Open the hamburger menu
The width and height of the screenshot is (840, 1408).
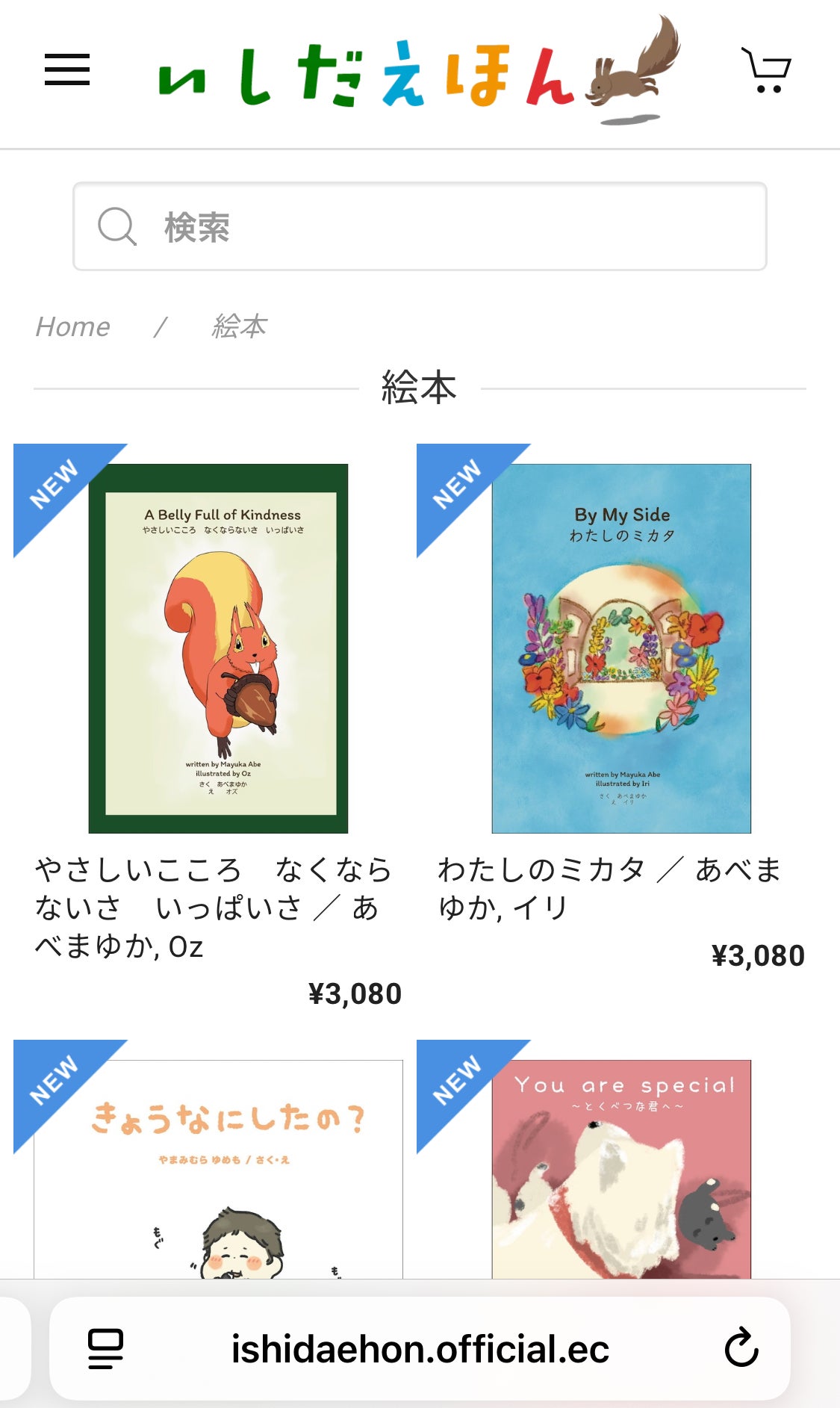67,69
